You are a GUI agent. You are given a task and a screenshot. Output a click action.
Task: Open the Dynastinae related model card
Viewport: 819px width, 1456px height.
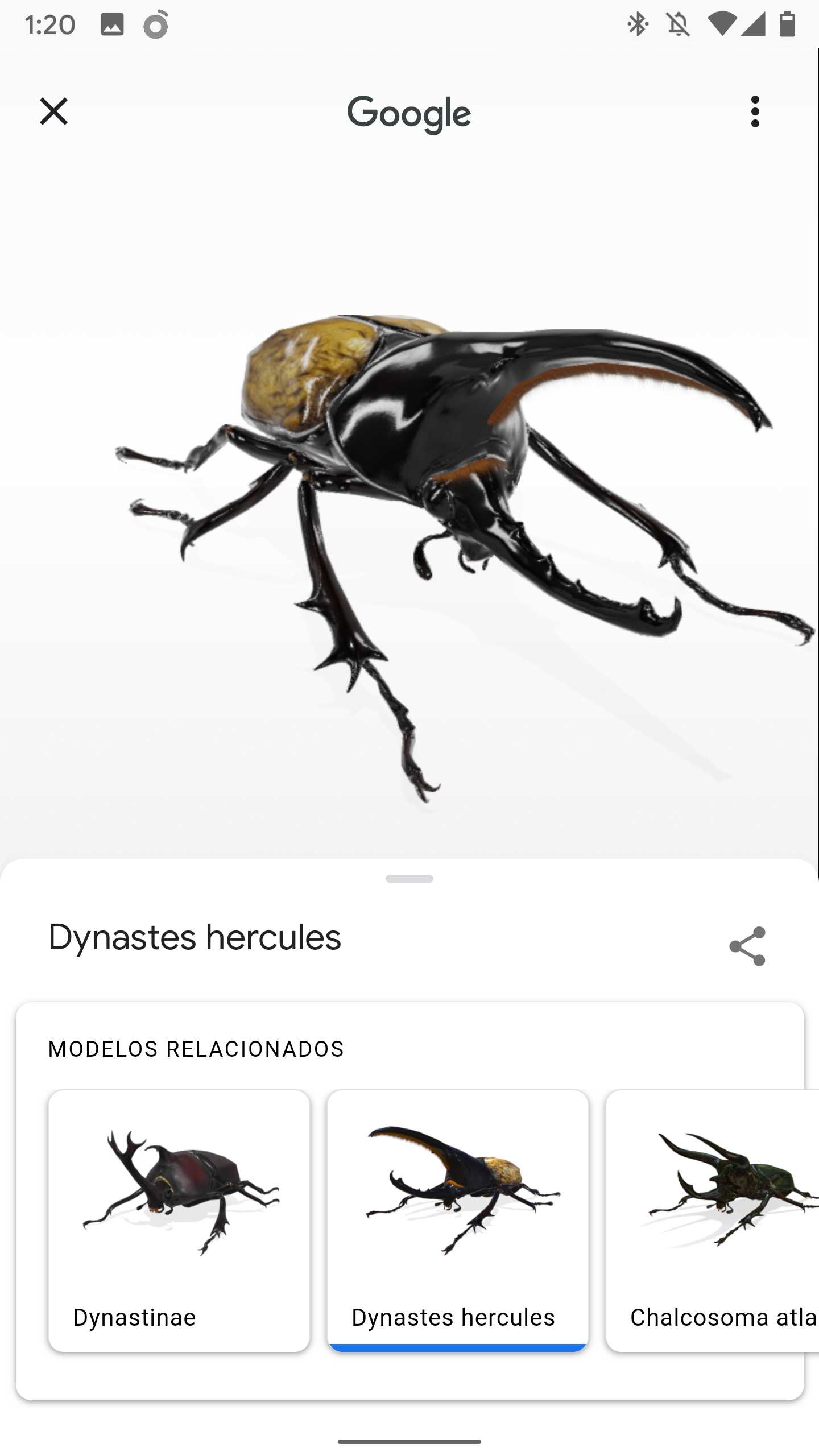pyautogui.click(x=179, y=1221)
